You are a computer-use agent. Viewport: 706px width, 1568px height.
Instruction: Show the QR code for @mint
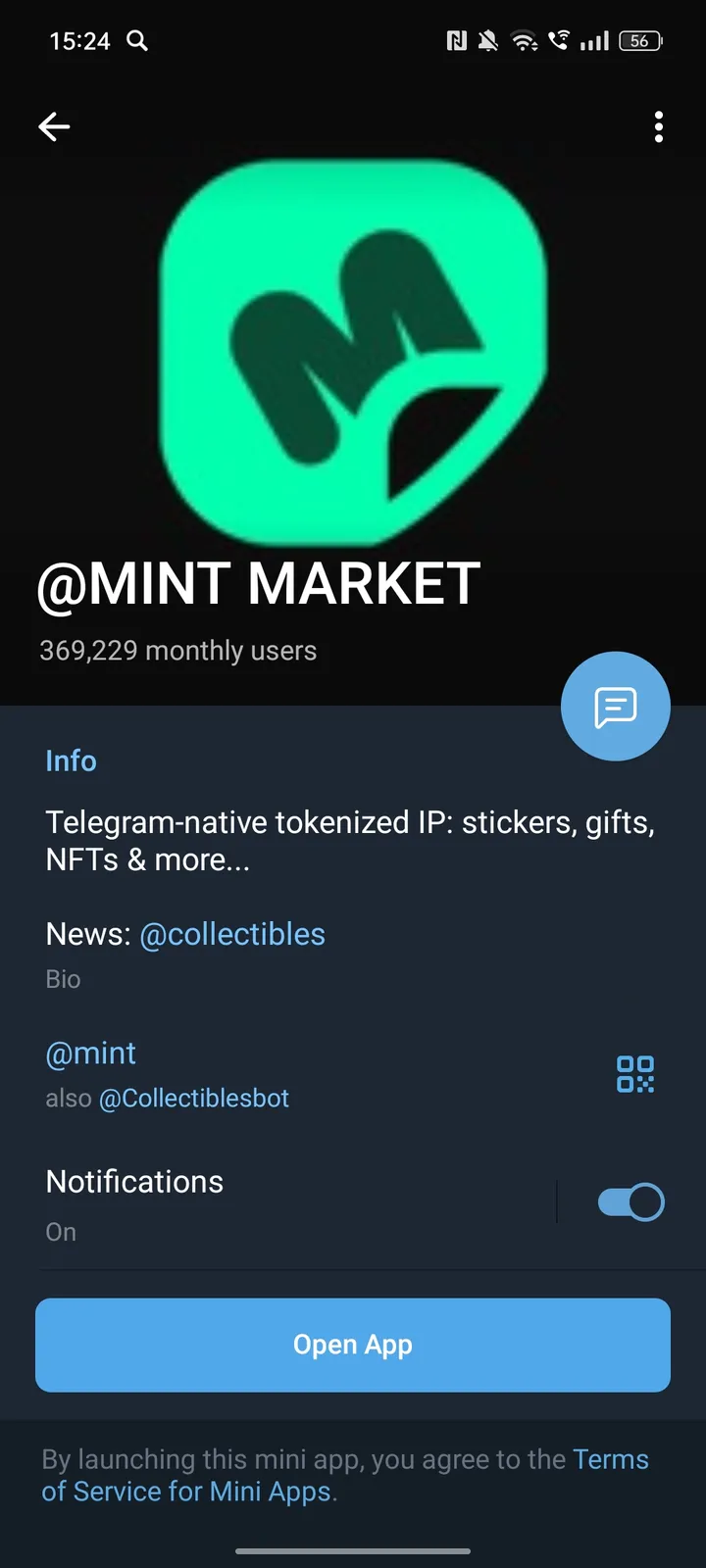634,1074
